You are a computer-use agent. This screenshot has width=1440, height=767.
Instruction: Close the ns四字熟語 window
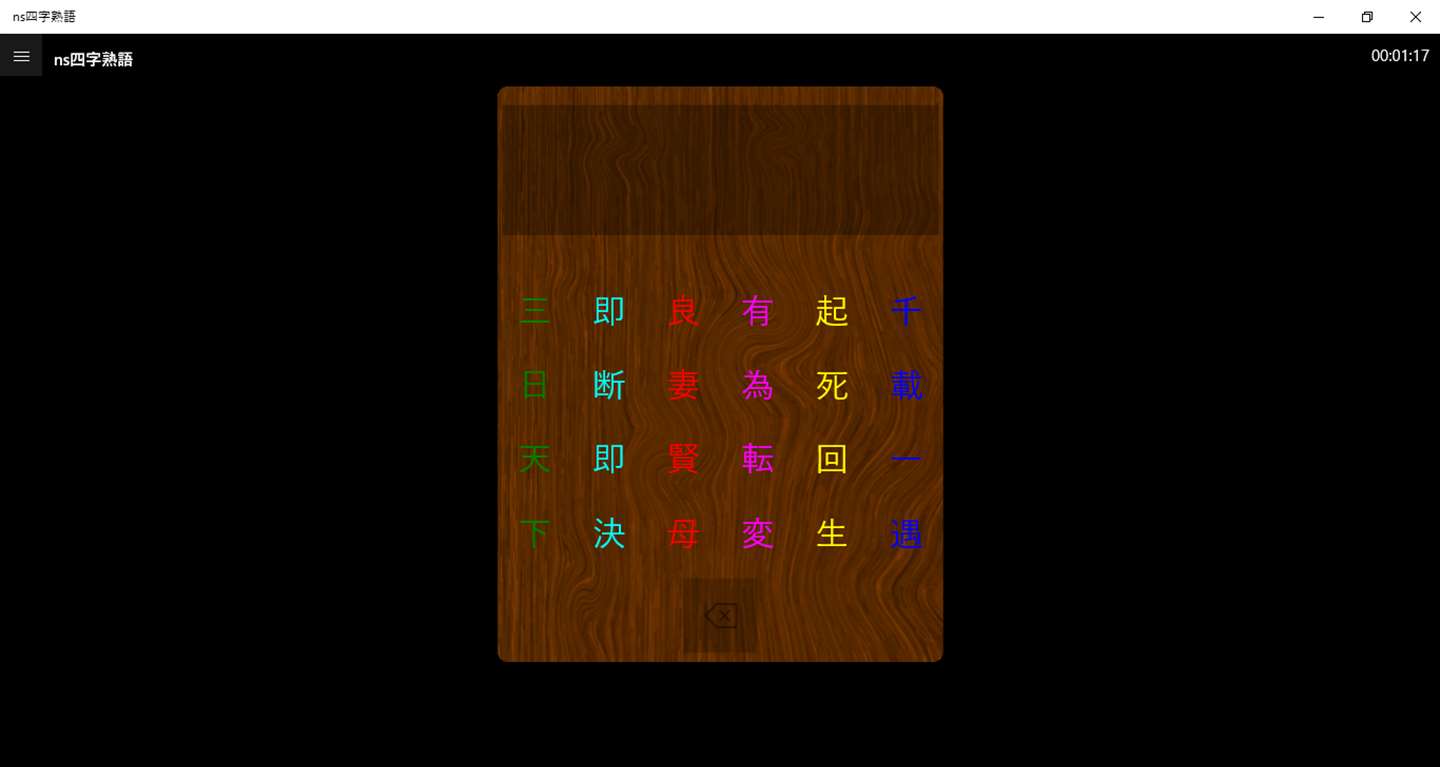pos(1415,17)
